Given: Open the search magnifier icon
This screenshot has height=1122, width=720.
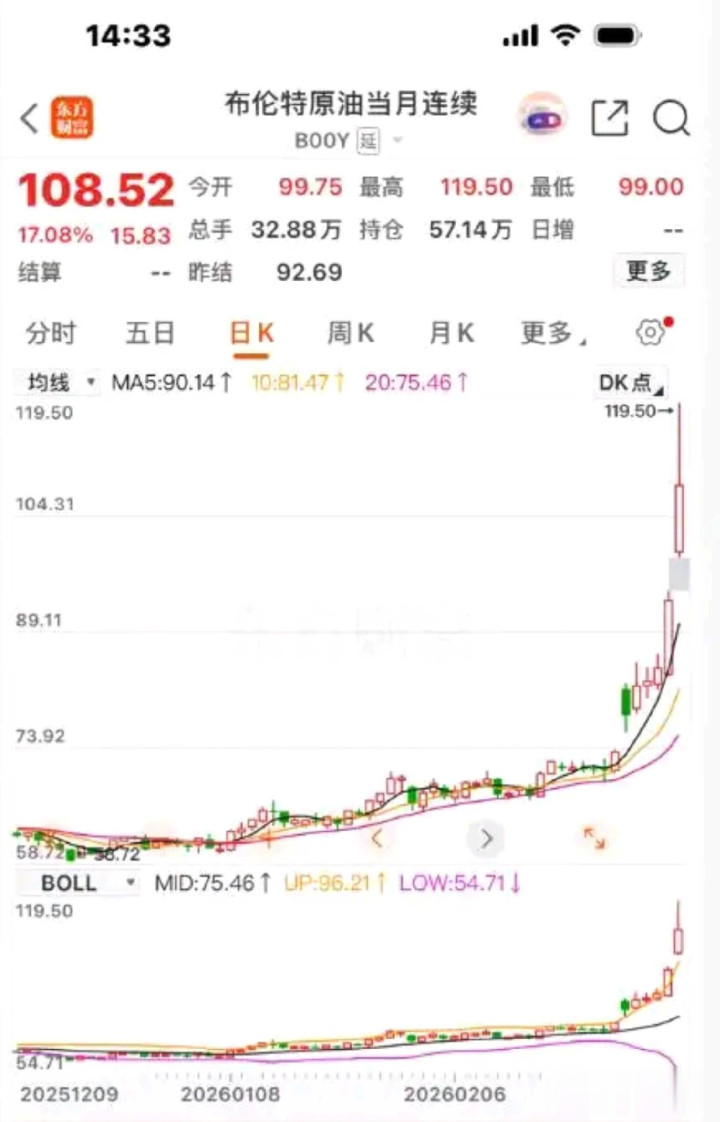Looking at the screenshot, I should click(671, 119).
